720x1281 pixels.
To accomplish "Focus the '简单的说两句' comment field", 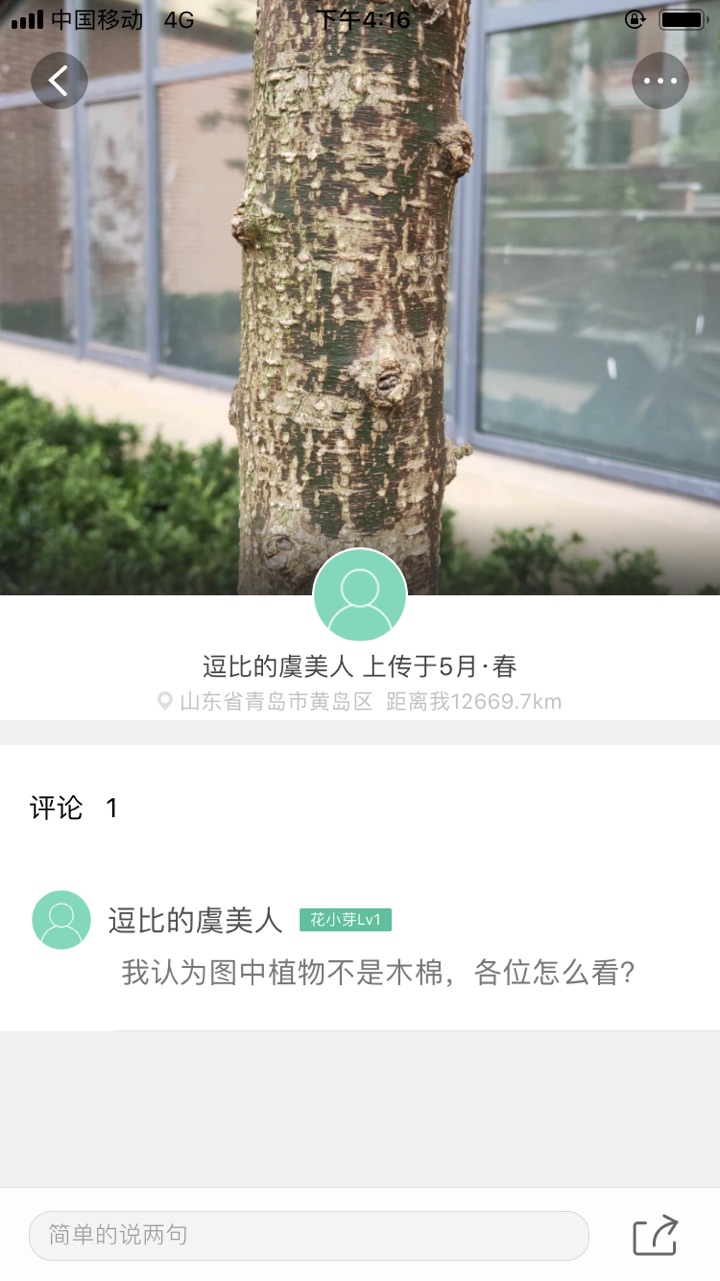I will tap(308, 1235).
